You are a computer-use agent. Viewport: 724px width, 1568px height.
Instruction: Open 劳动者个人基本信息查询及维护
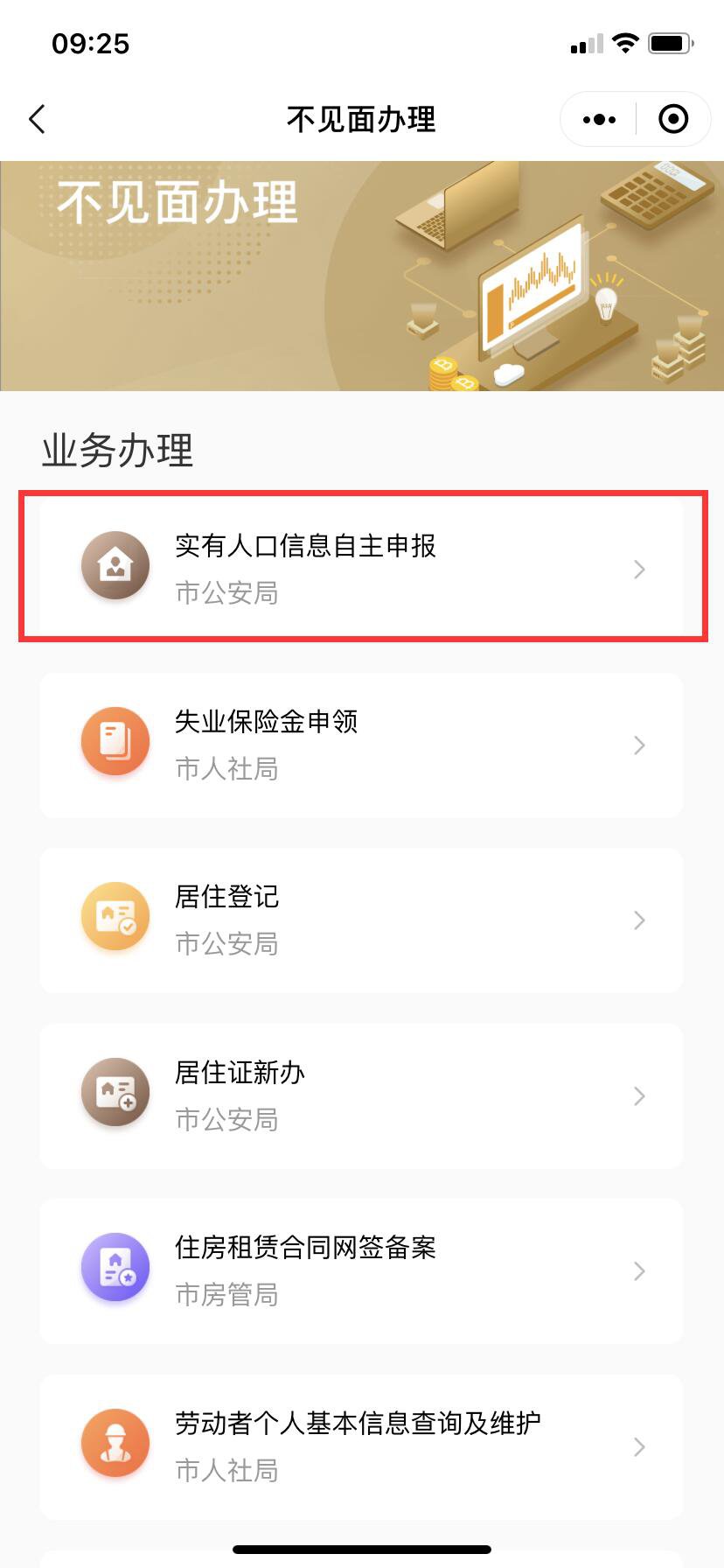click(361, 1446)
